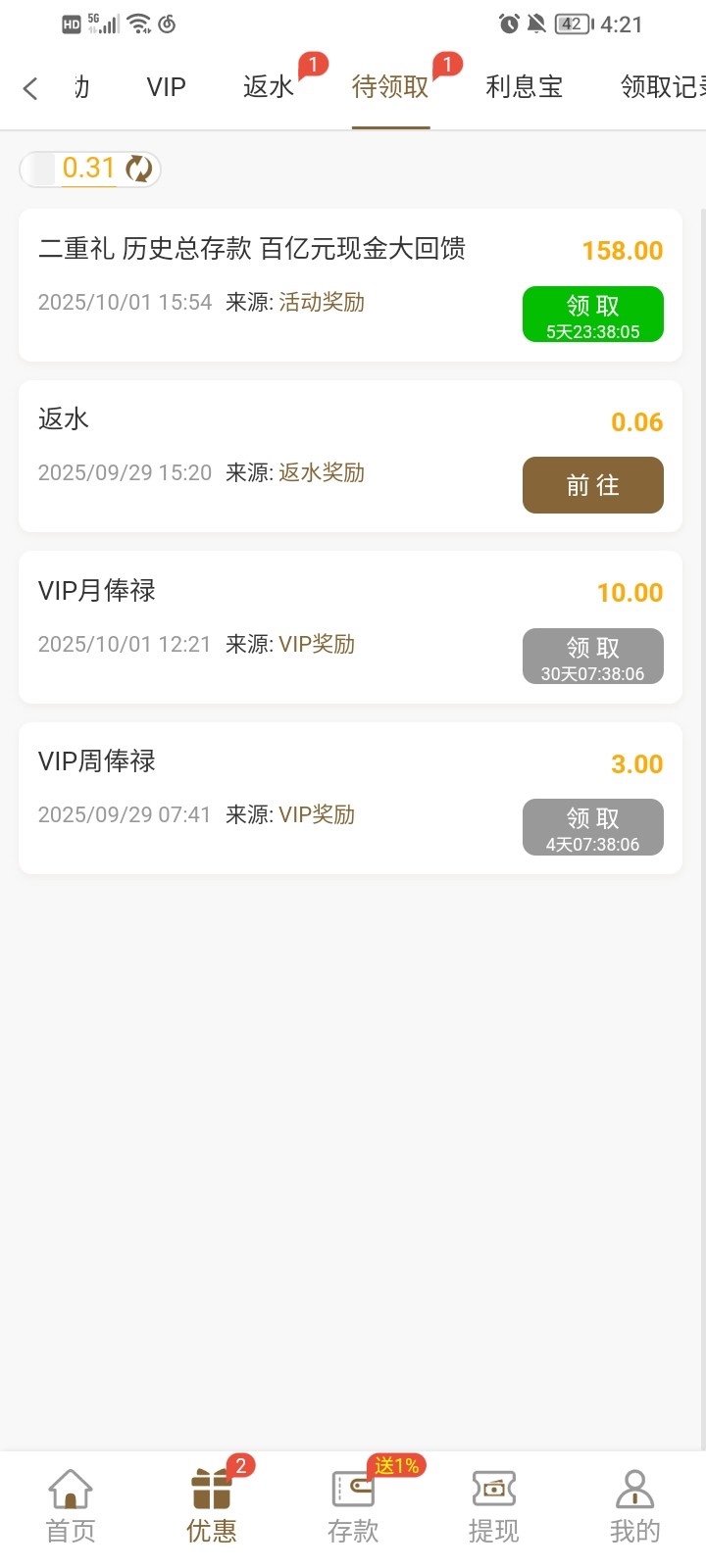Go back using the top-left arrow
This screenshot has width=706, height=1568.
point(30,88)
